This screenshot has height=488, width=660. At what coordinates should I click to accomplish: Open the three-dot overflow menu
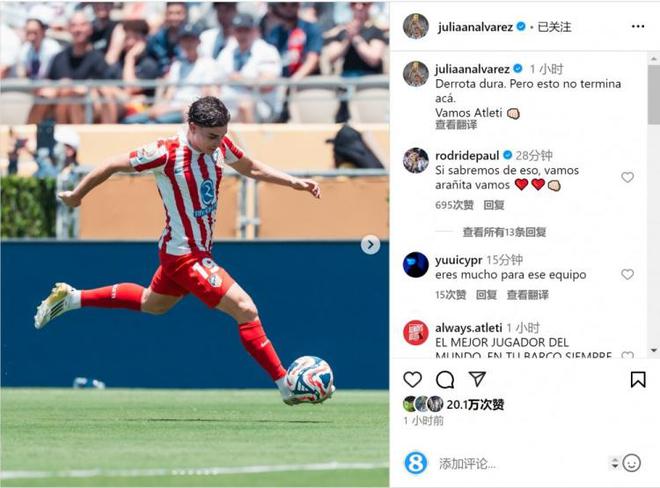click(637, 26)
